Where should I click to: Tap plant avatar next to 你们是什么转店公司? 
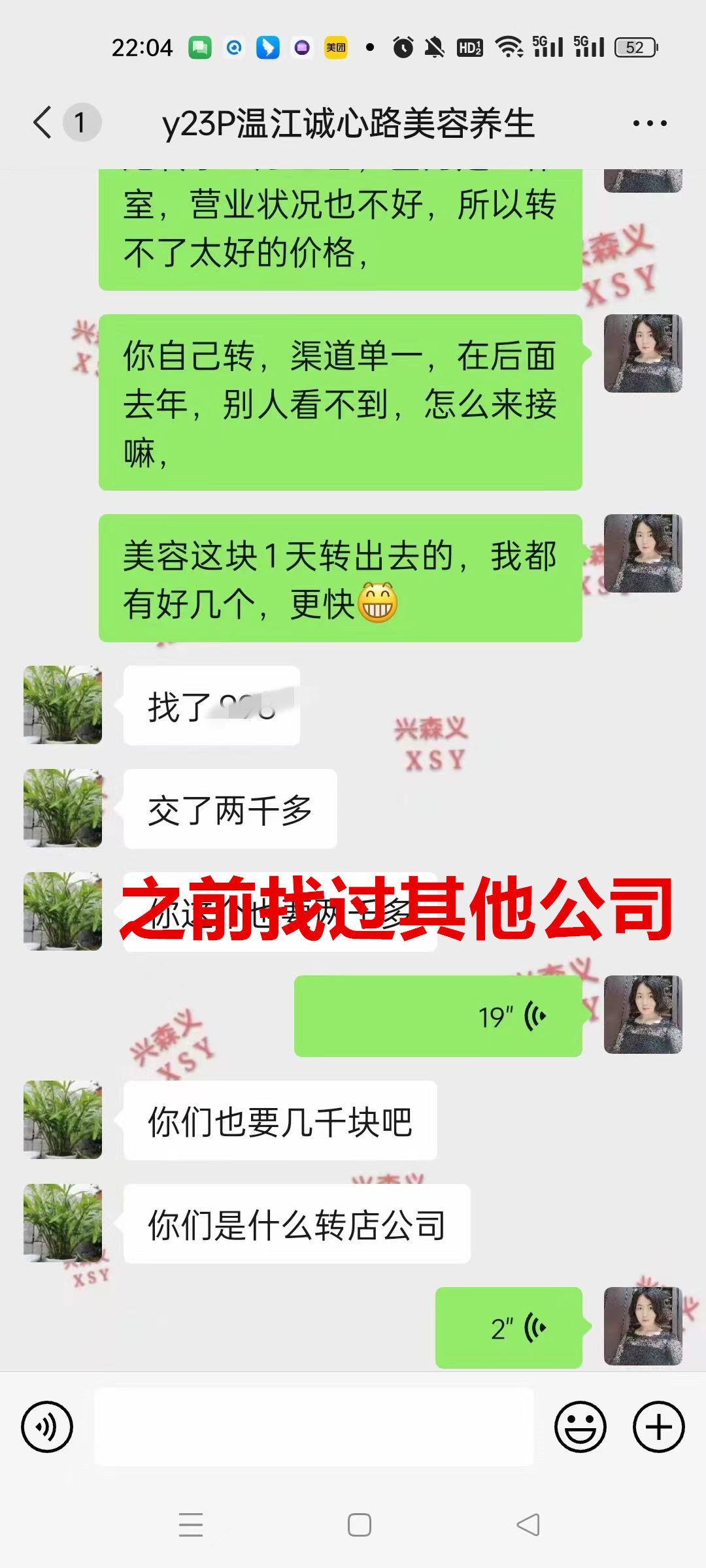tap(63, 1223)
